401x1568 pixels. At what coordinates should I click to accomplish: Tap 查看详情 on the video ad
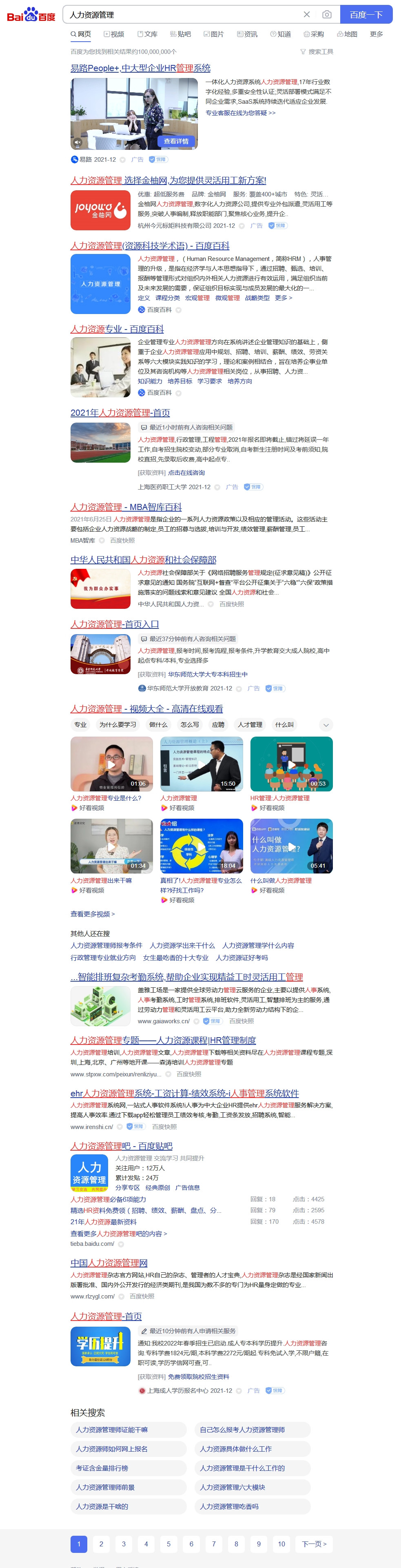(177, 141)
